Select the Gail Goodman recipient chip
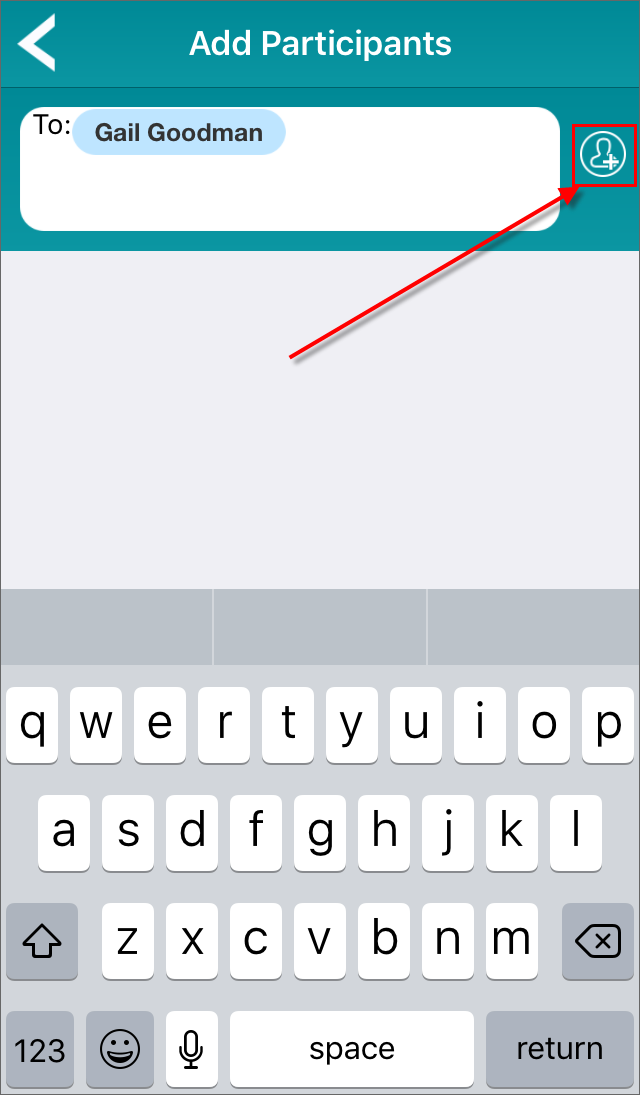The image size is (640, 1095). point(179,132)
